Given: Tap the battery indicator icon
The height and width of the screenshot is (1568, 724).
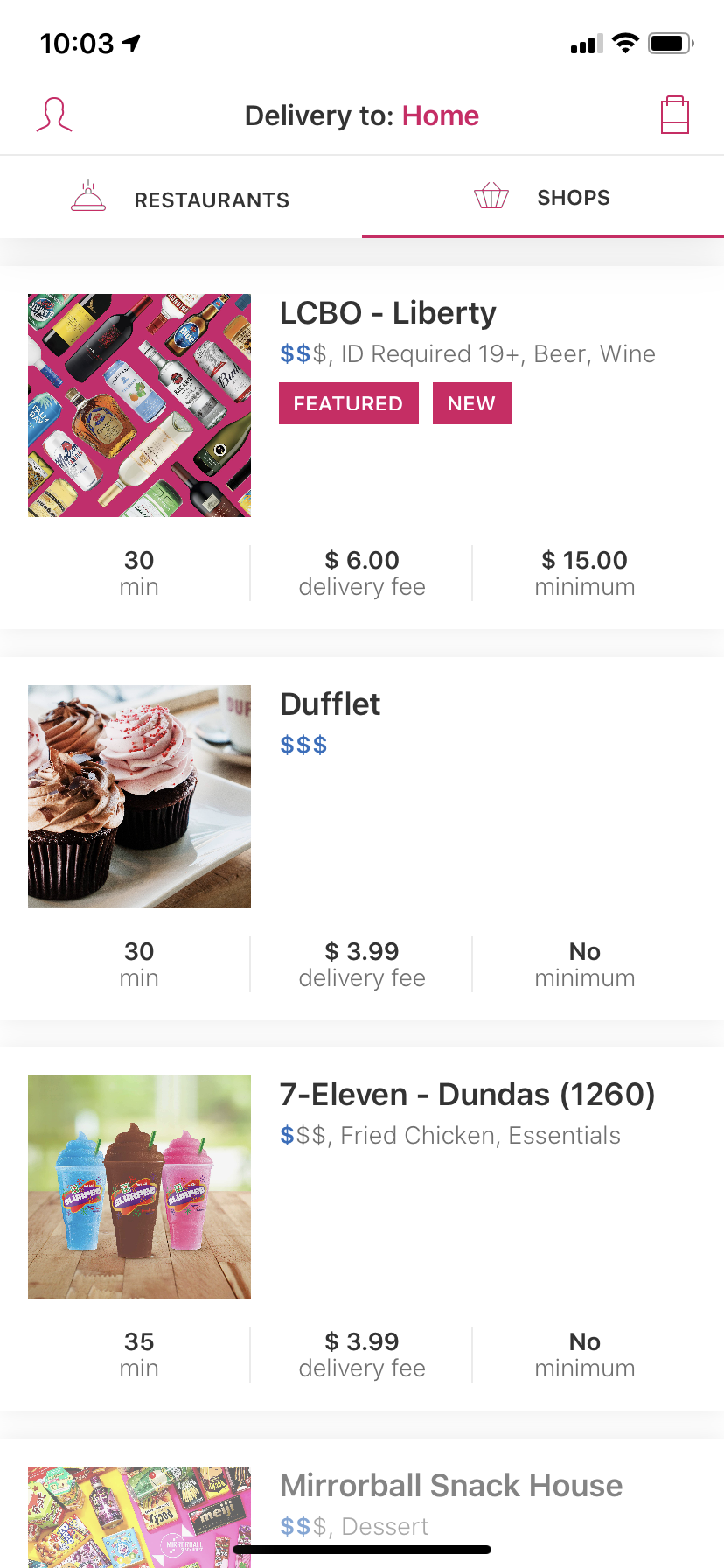Looking at the screenshot, I should 670,42.
